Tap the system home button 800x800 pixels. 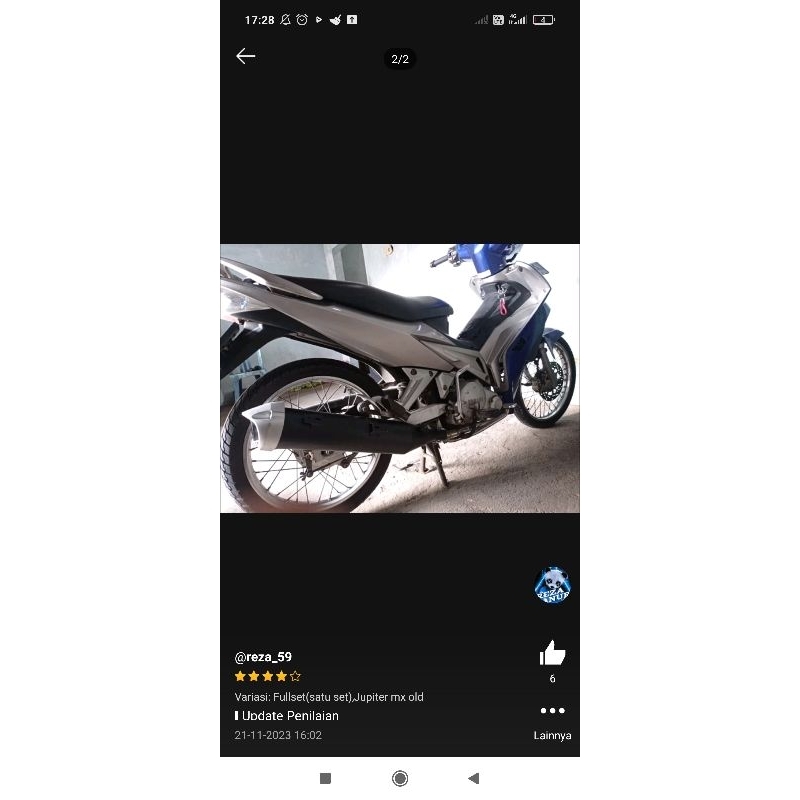400,778
